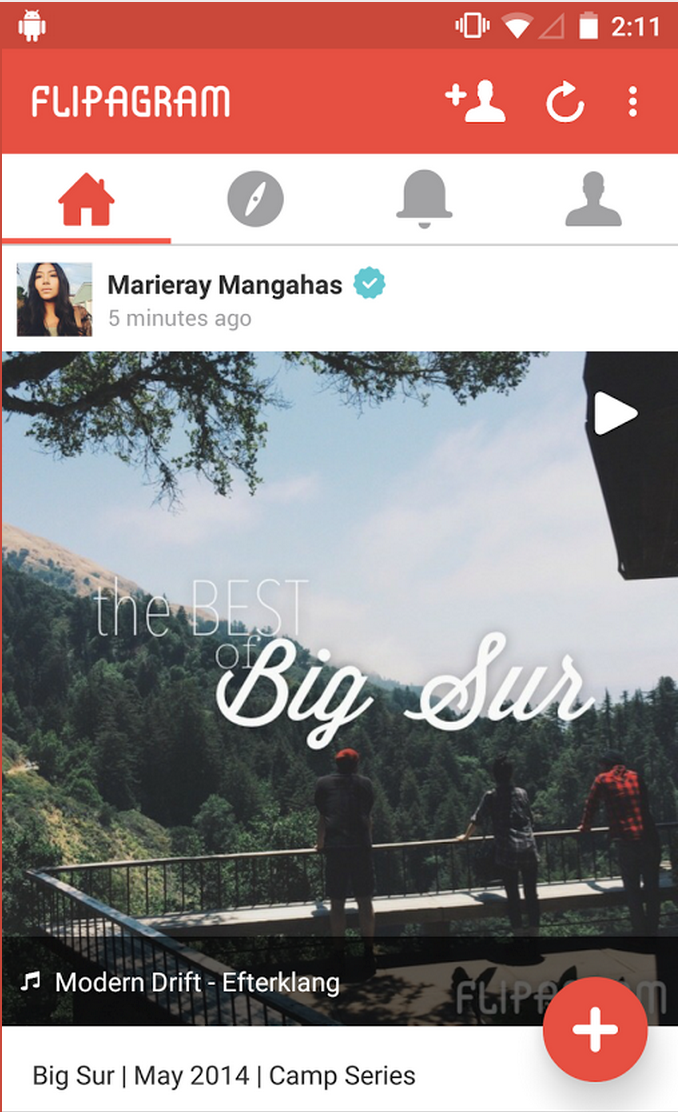This screenshot has width=678, height=1112.
Task: Open the notifications bell tab
Action: coord(424,200)
